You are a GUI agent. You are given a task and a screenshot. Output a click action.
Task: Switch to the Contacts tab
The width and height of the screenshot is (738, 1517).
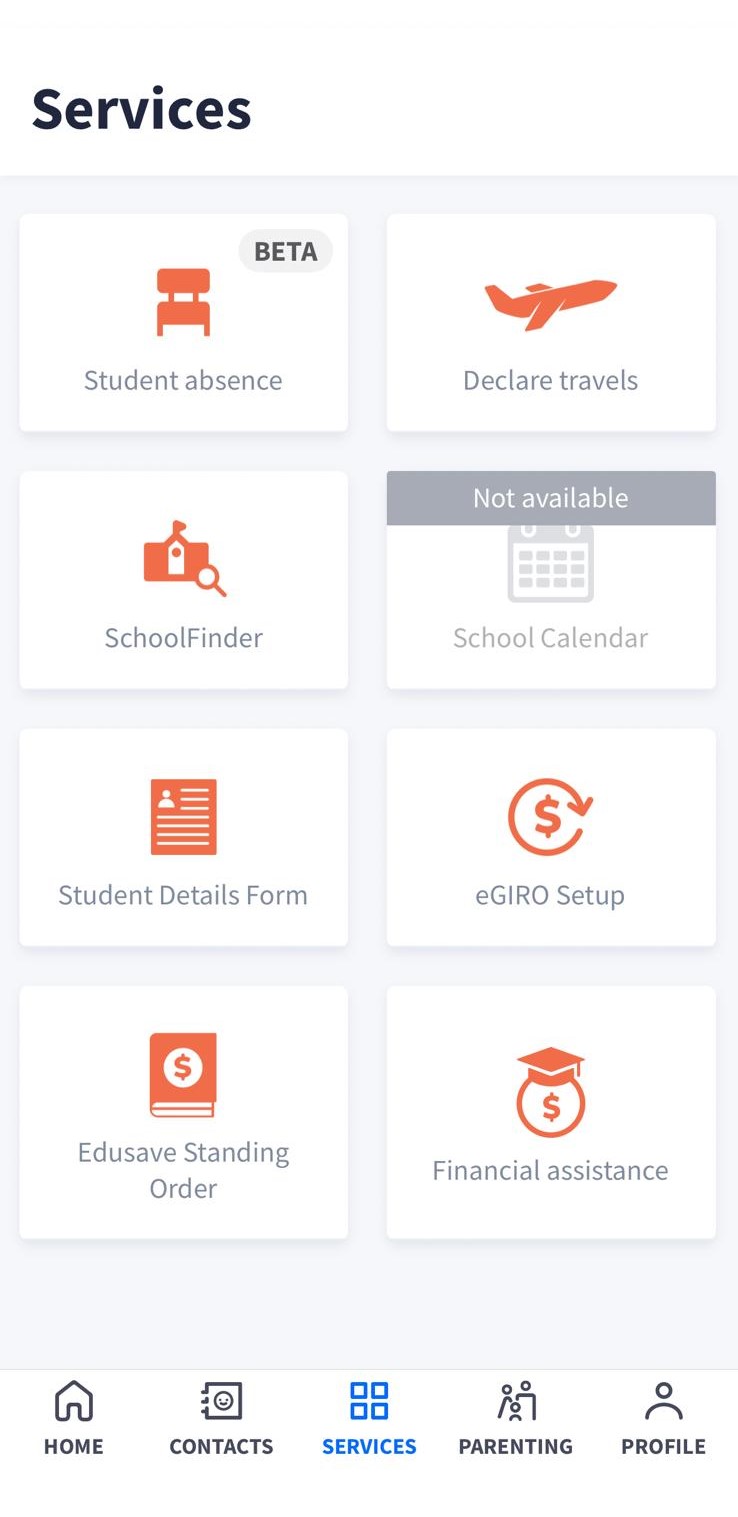221,1420
